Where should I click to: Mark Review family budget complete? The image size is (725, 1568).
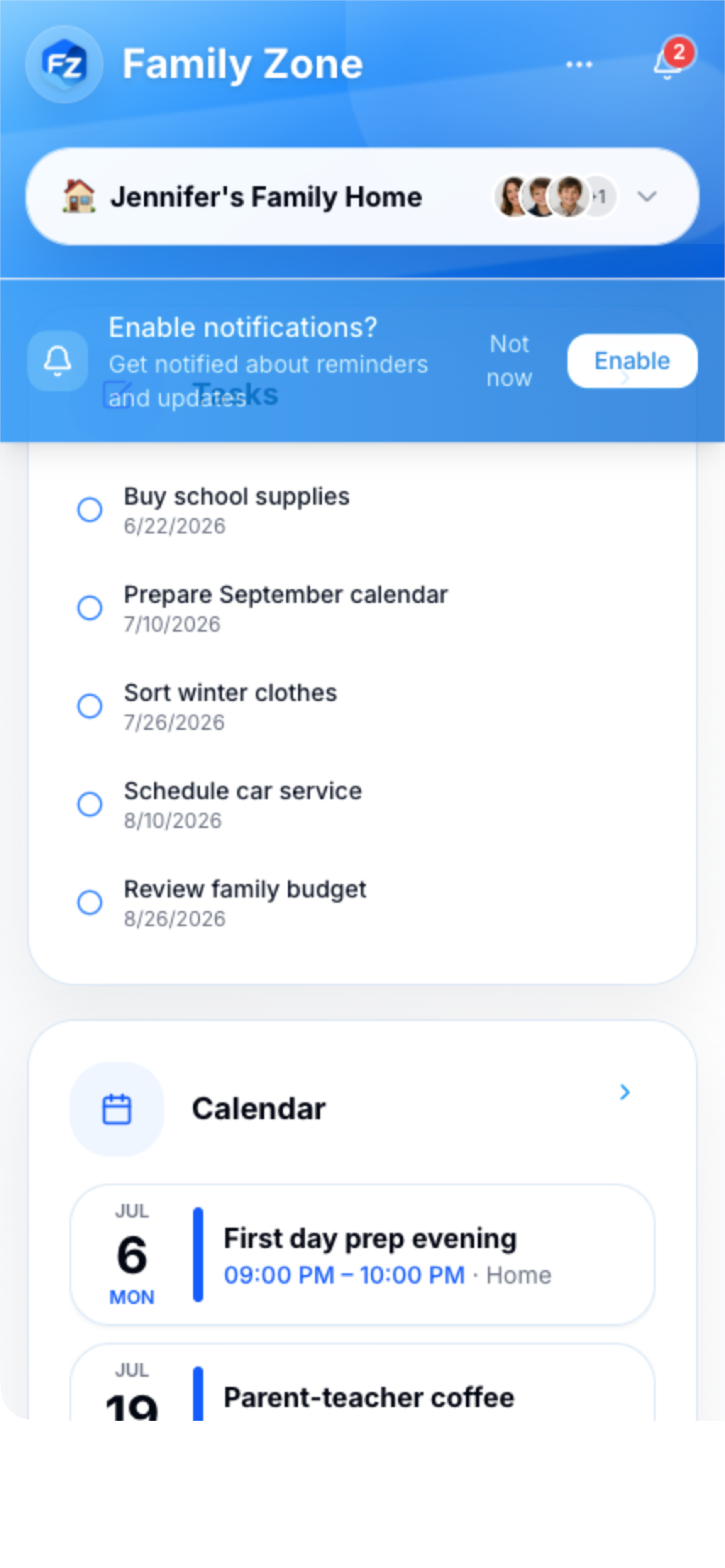coord(89,902)
